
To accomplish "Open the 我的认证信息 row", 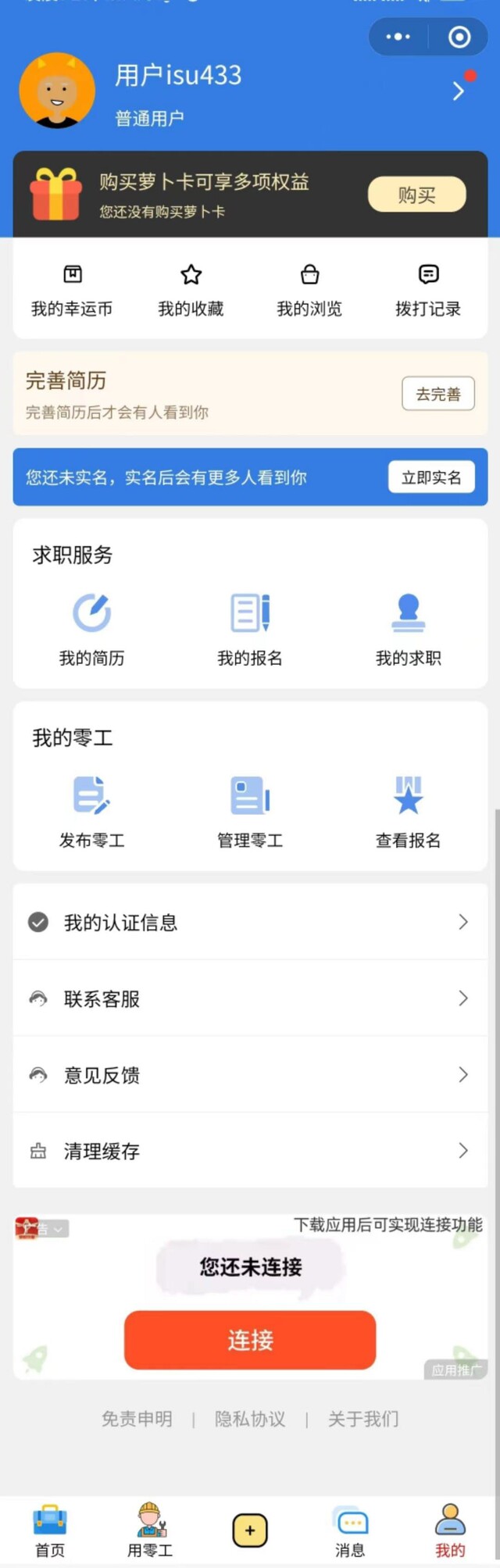I will click(x=250, y=922).
